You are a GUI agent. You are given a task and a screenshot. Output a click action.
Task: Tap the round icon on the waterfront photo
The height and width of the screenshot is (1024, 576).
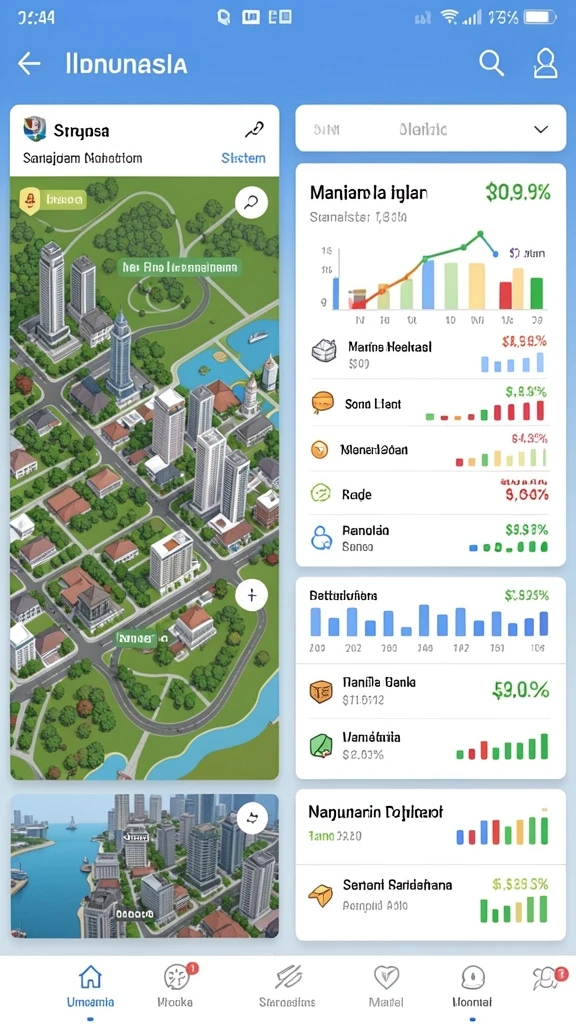point(253,816)
